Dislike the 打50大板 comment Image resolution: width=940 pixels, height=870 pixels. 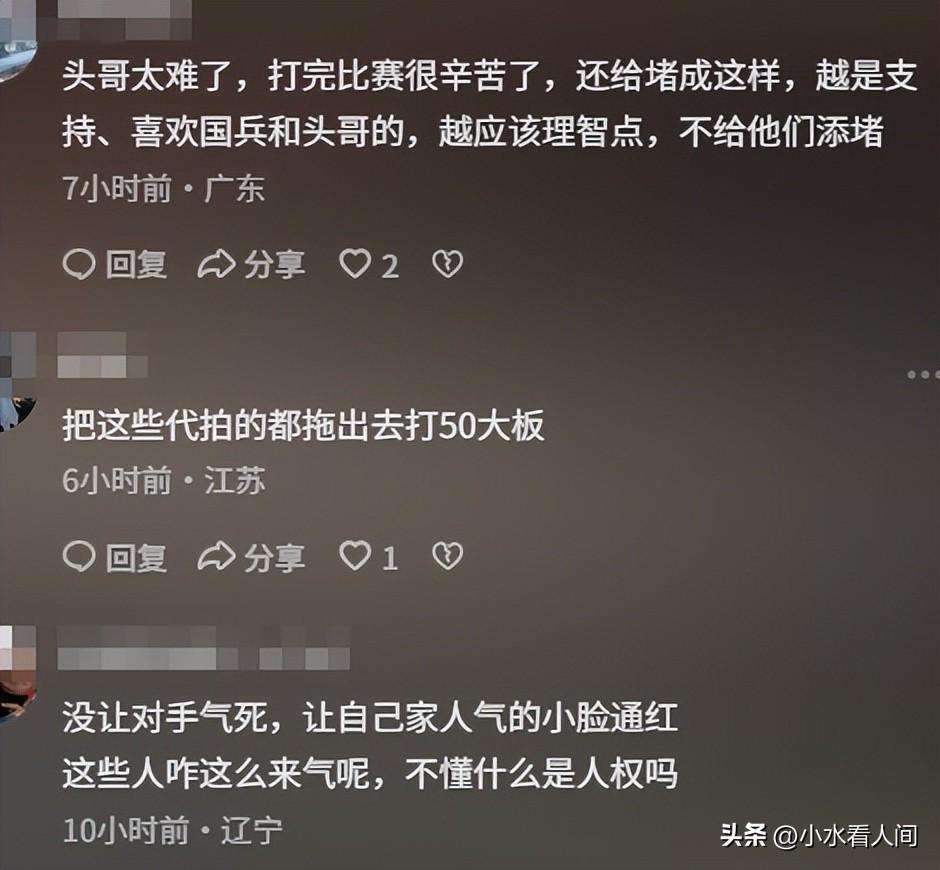pos(447,556)
